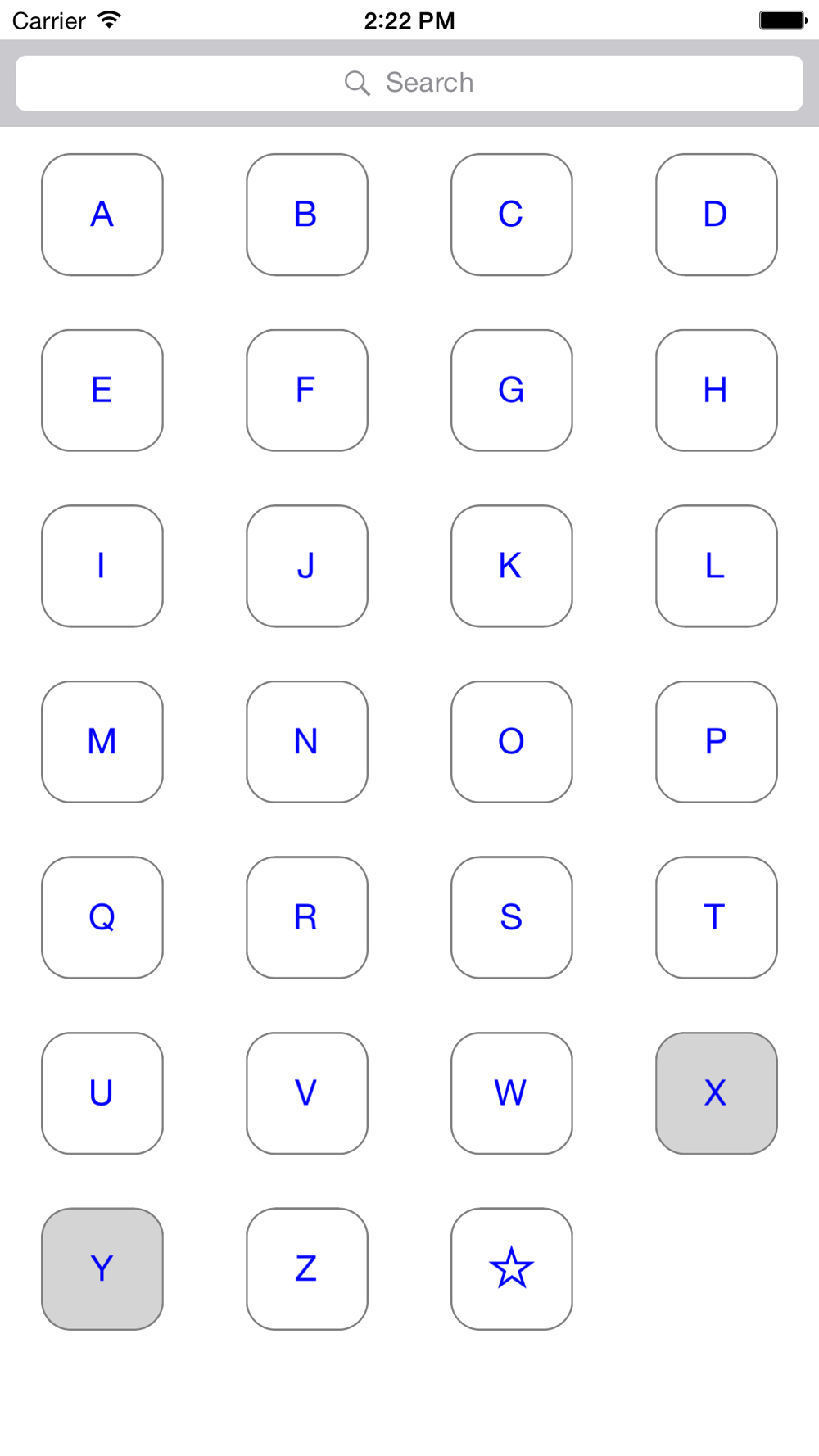819x1456 pixels.
Task: Tap the letter D button
Action: [x=717, y=215]
